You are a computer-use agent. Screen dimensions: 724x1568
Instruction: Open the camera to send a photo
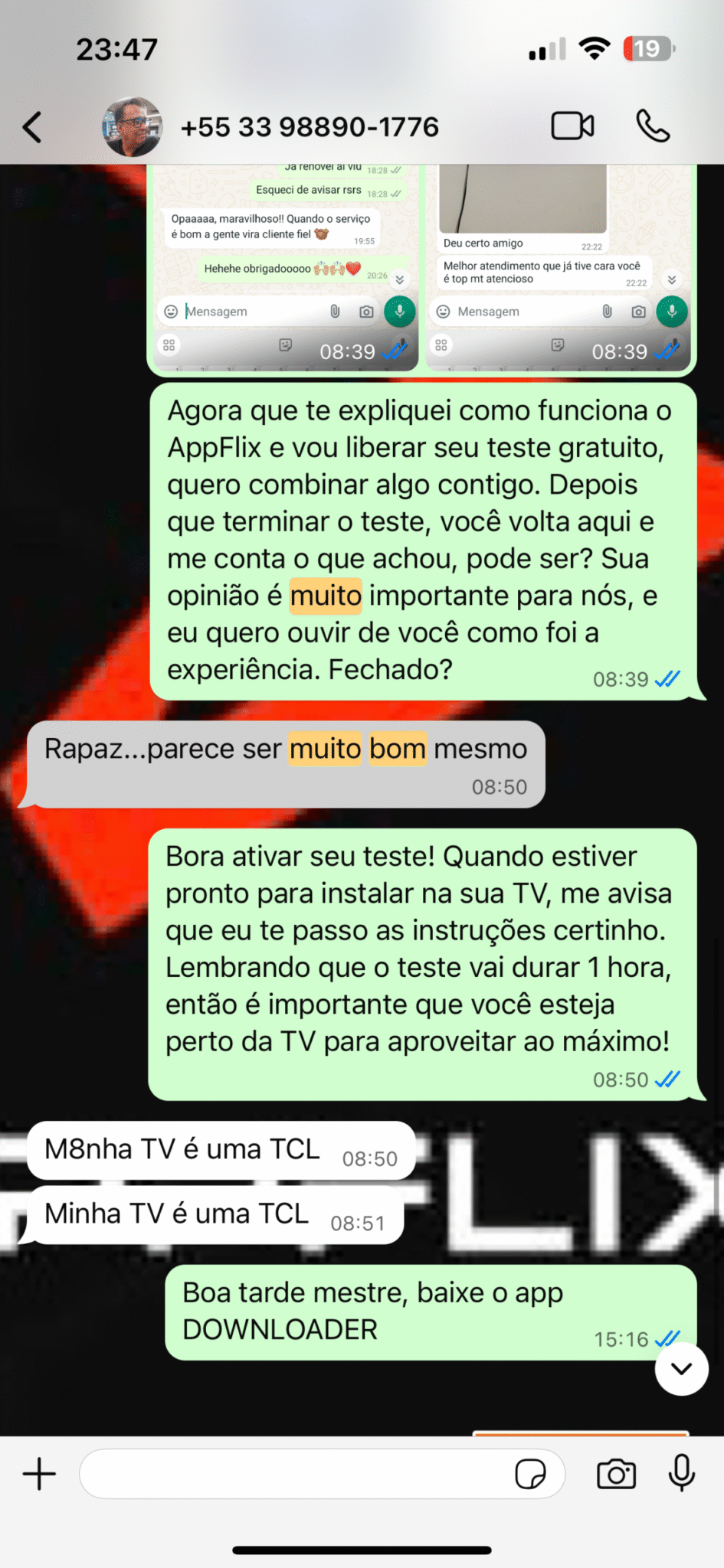pyautogui.click(x=616, y=1474)
